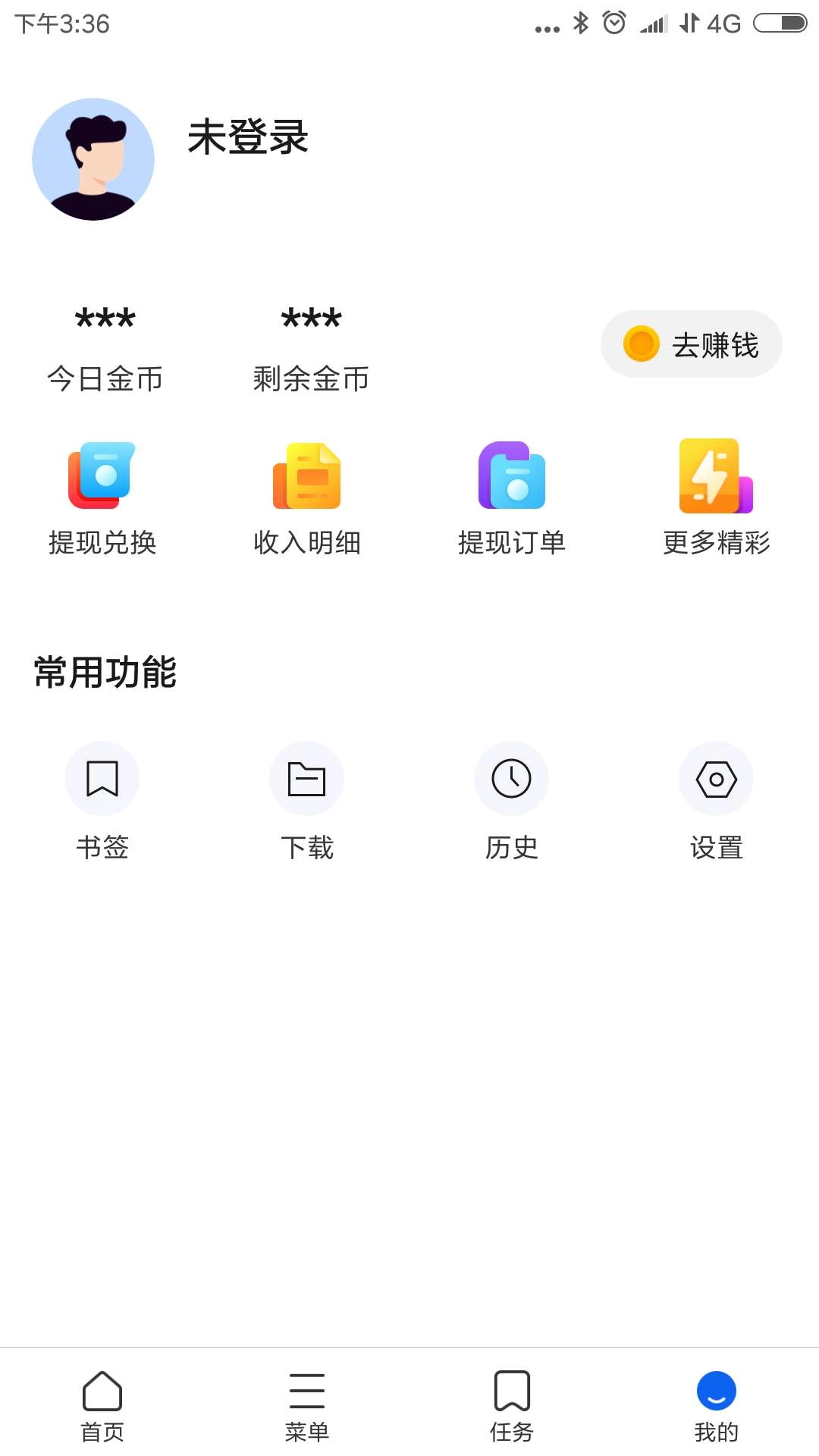View browsing 历史 via clock icon
Image resolution: width=819 pixels, height=1456 pixels.
pyautogui.click(x=512, y=778)
